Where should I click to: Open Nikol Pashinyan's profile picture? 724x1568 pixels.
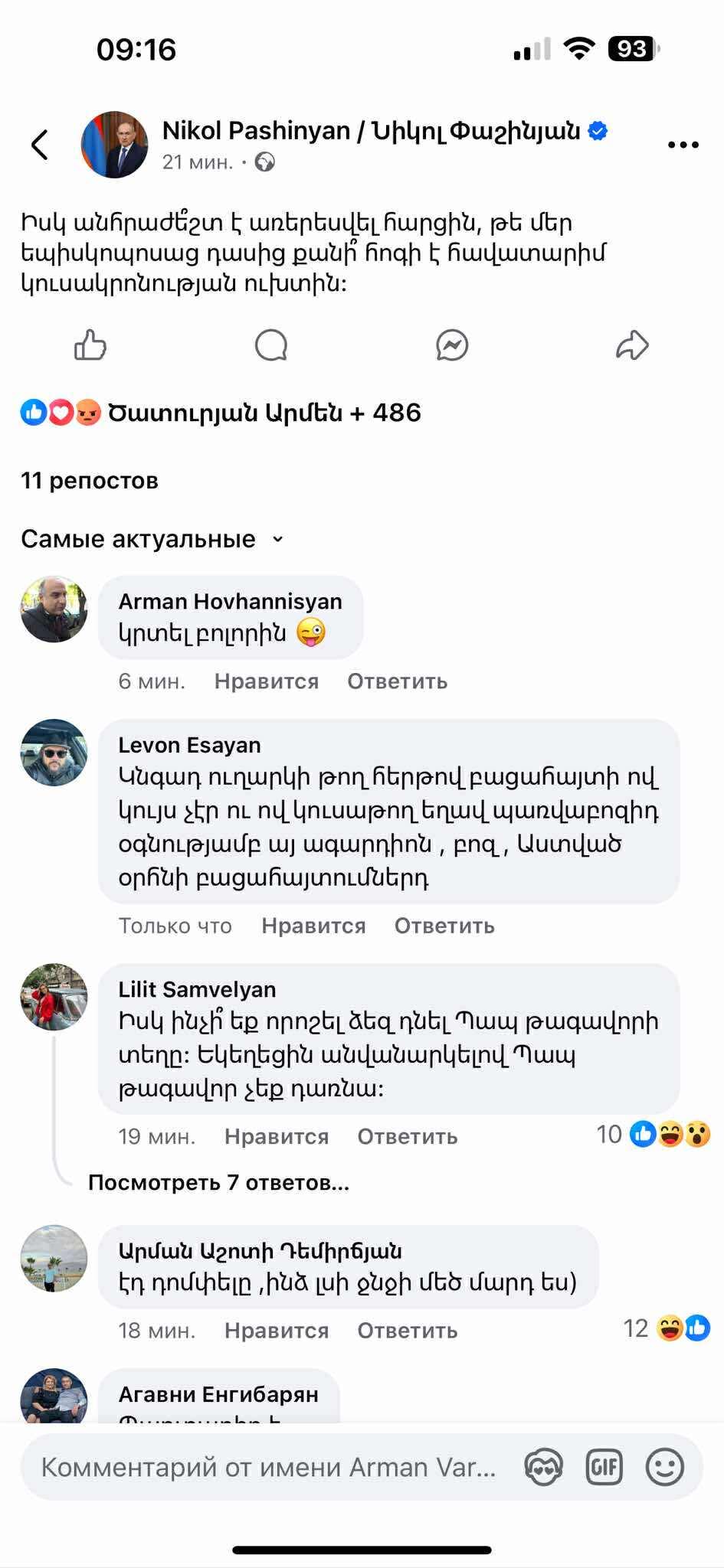(x=115, y=145)
